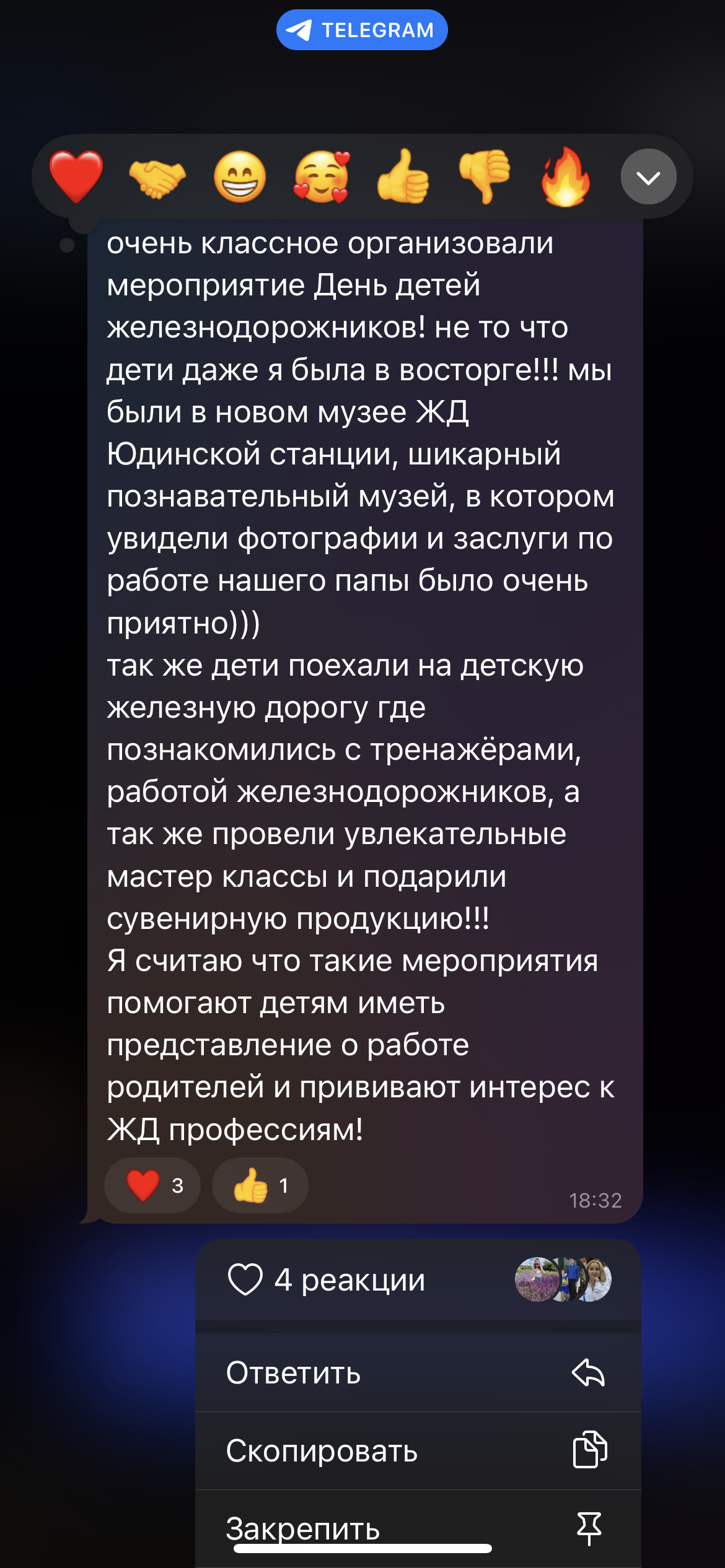
Task: Select Закрепить to pin the message
Action: (418, 1527)
